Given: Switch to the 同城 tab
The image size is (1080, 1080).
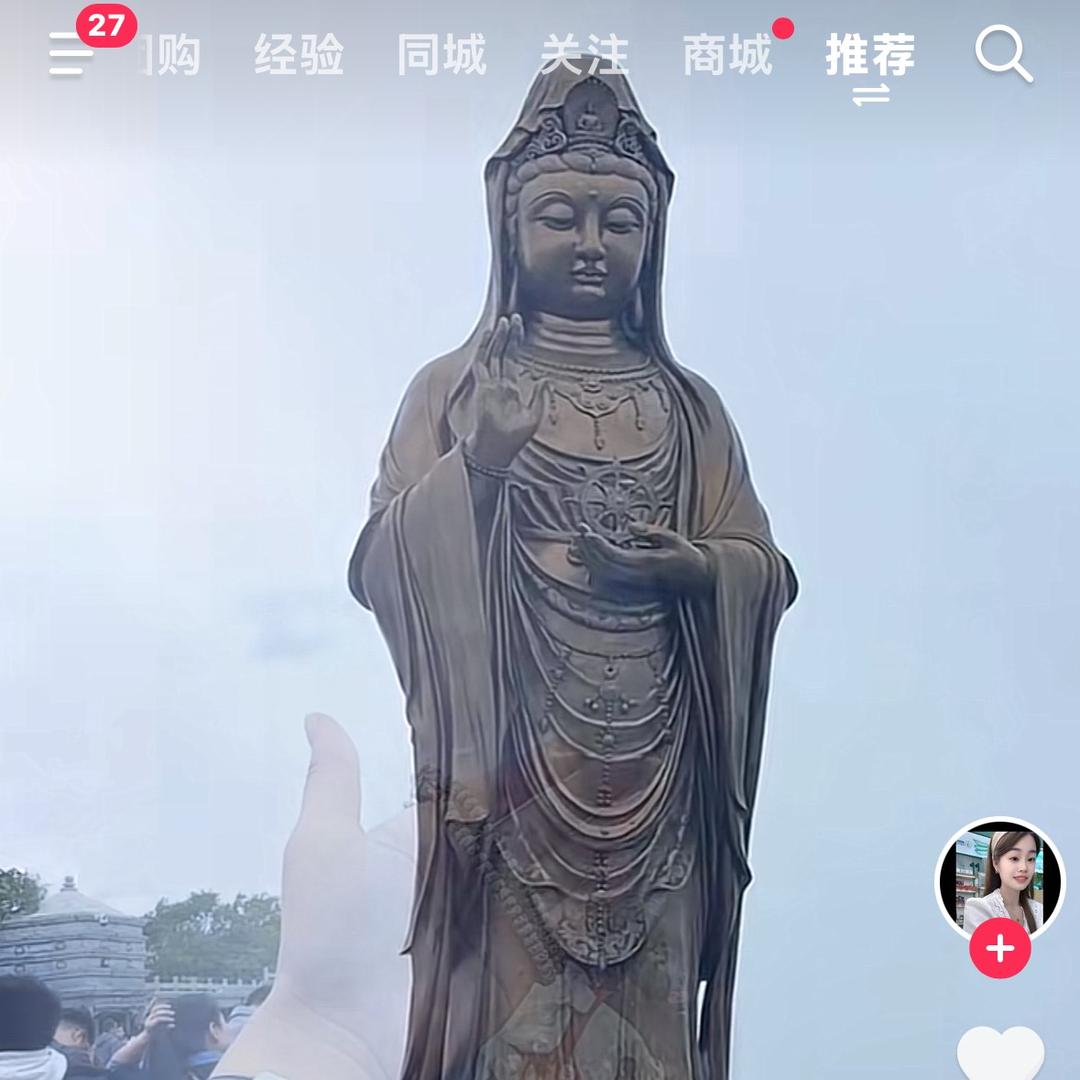Looking at the screenshot, I should point(441,55).
